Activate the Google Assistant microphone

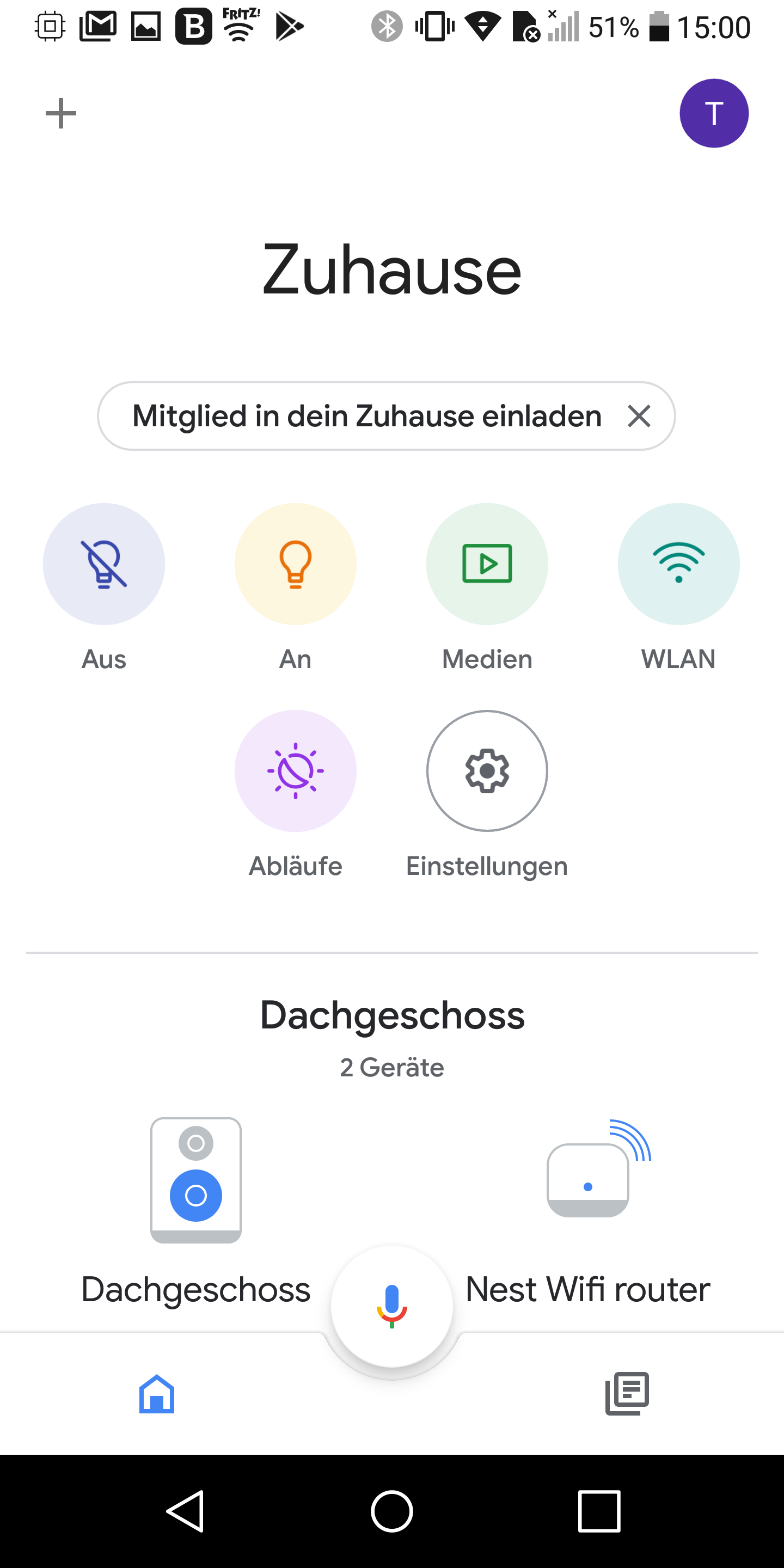(392, 1306)
